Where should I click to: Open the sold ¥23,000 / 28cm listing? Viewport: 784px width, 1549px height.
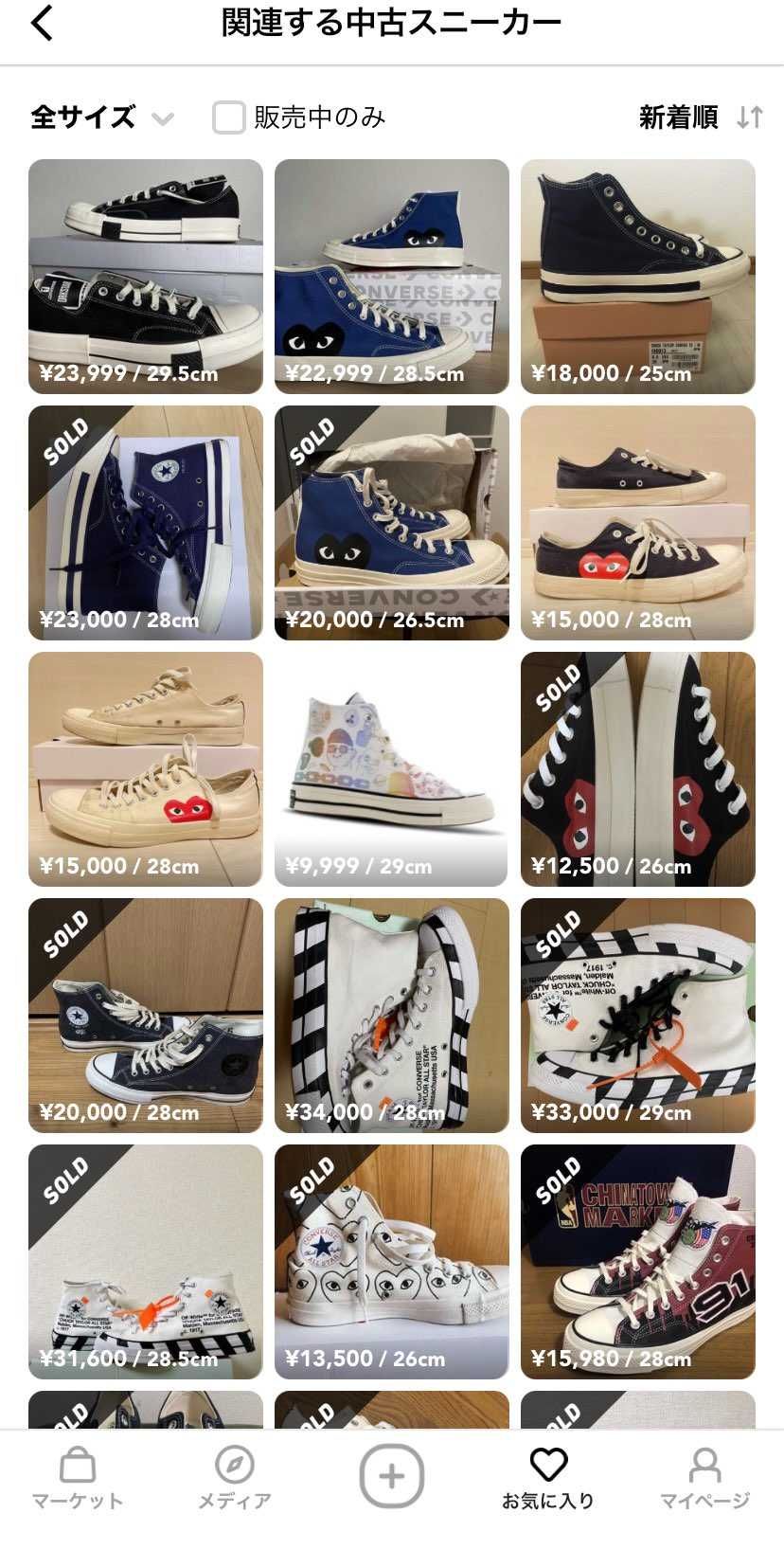click(146, 523)
